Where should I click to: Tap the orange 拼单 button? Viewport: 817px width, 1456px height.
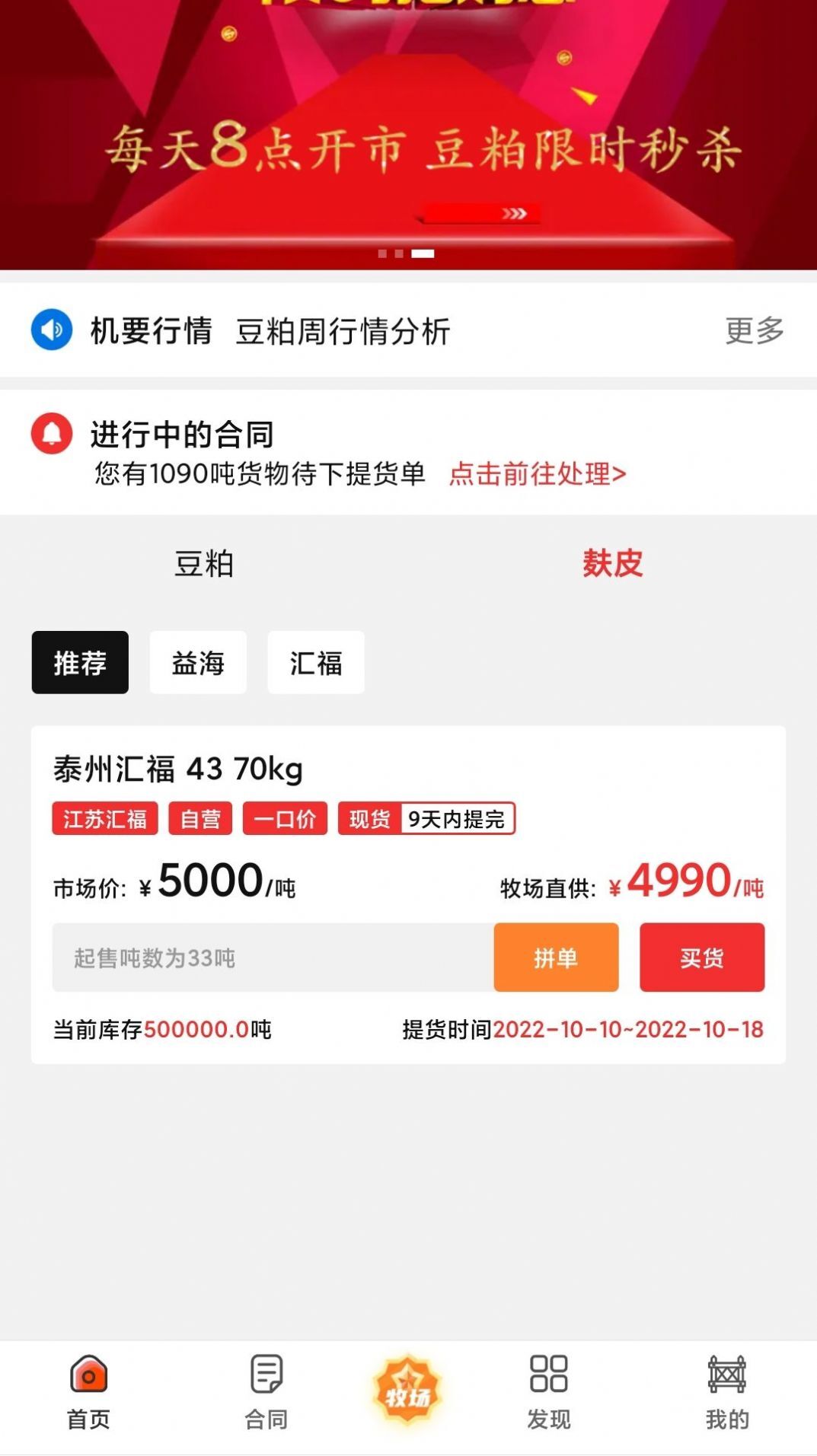click(x=556, y=957)
